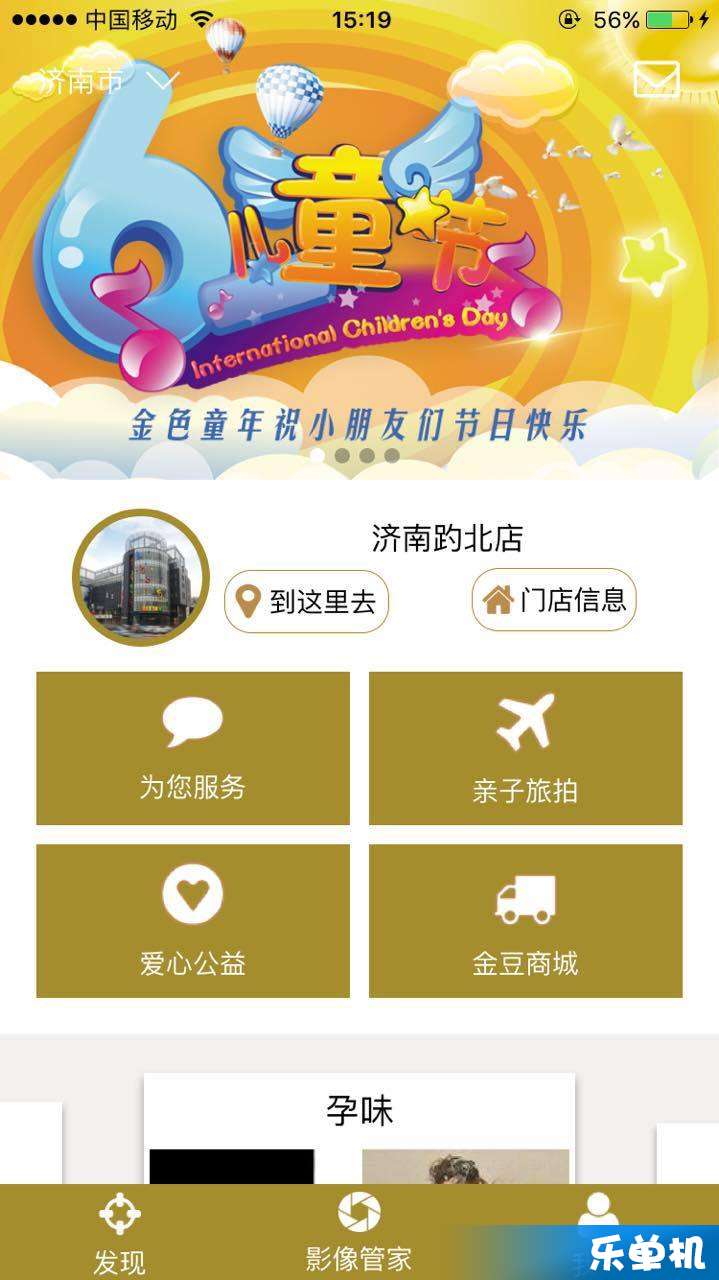Switch to the 发现 tab
This screenshot has height=1280, width=719.
click(120, 1233)
